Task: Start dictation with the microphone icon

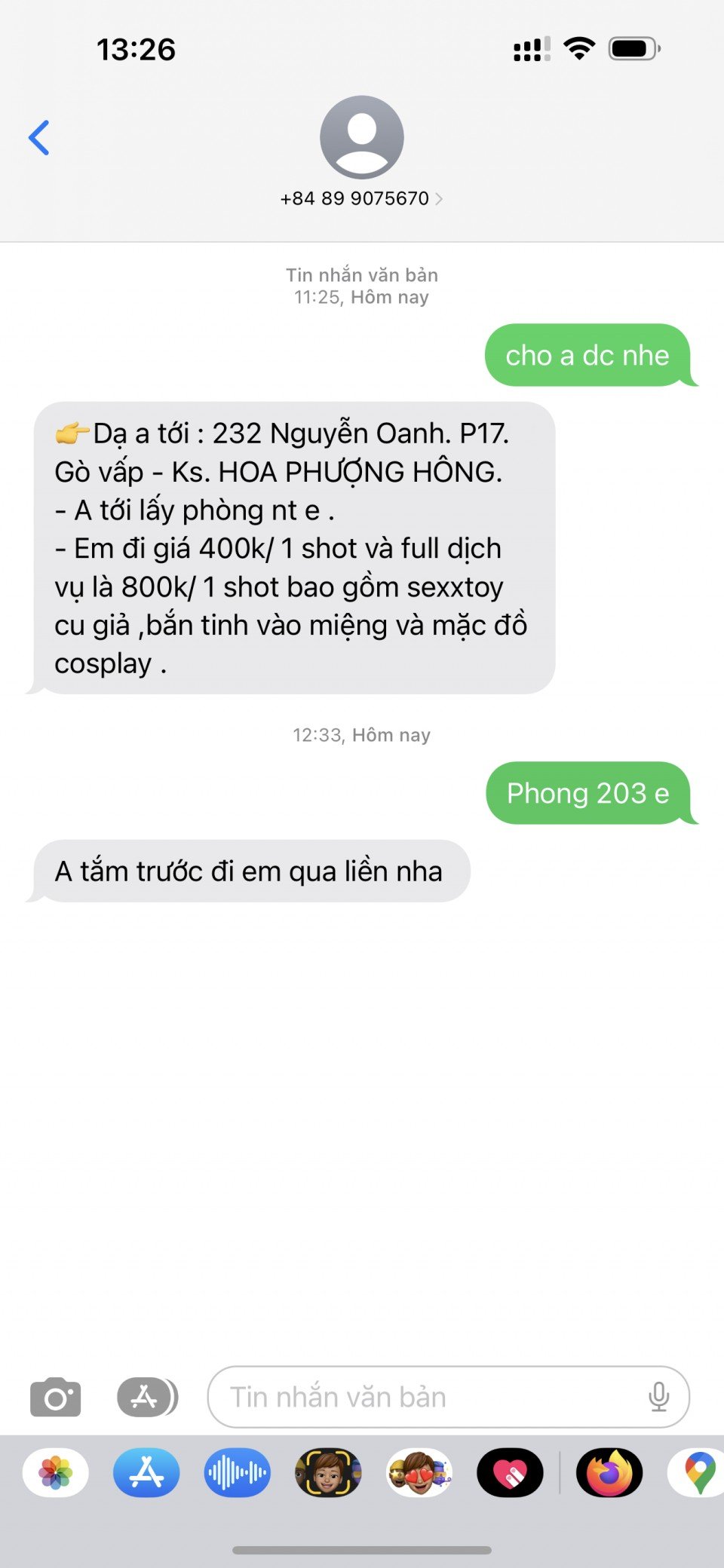Action: (658, 1398)
